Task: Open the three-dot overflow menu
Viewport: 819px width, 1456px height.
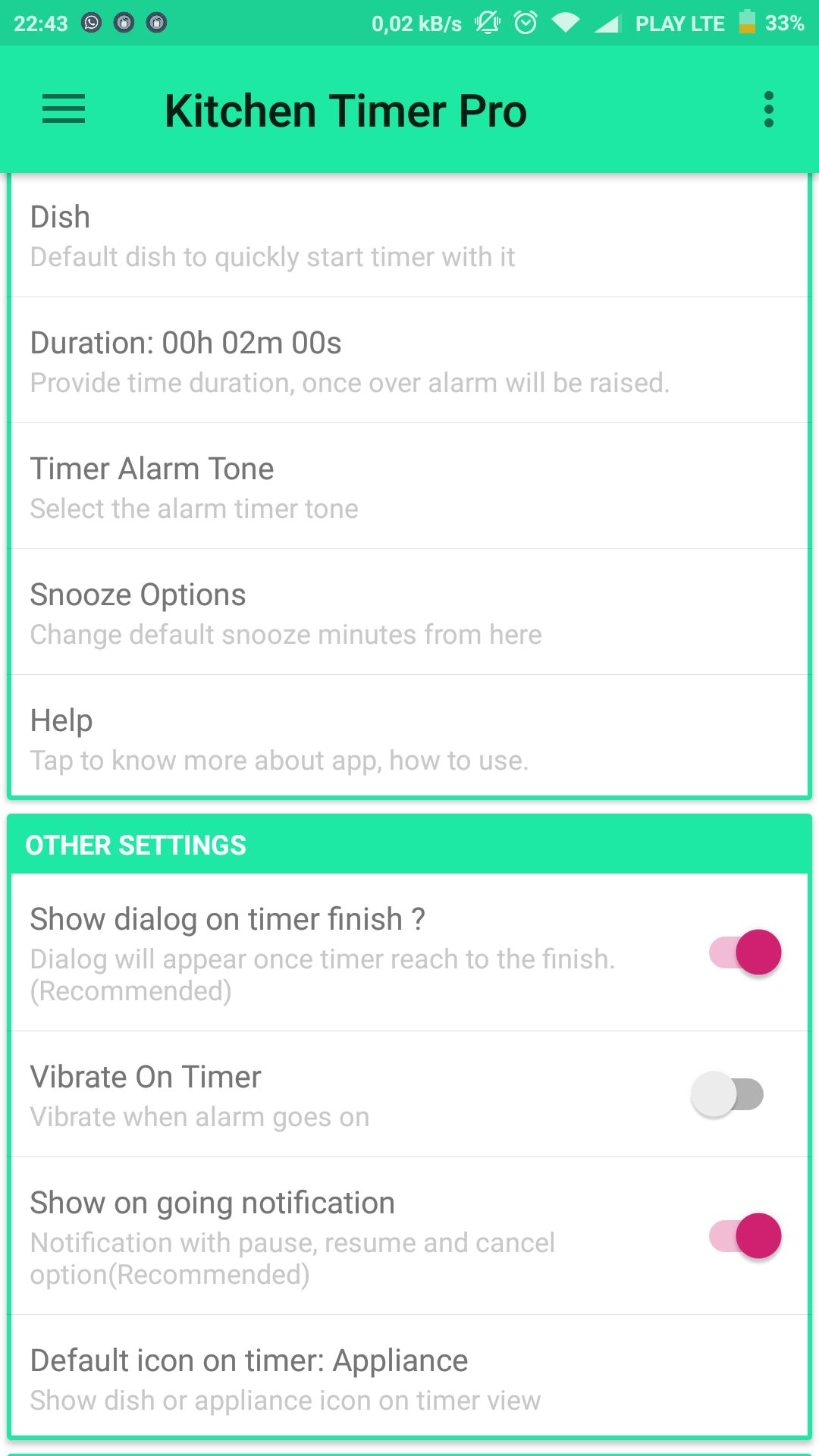Action: point(769,109)
